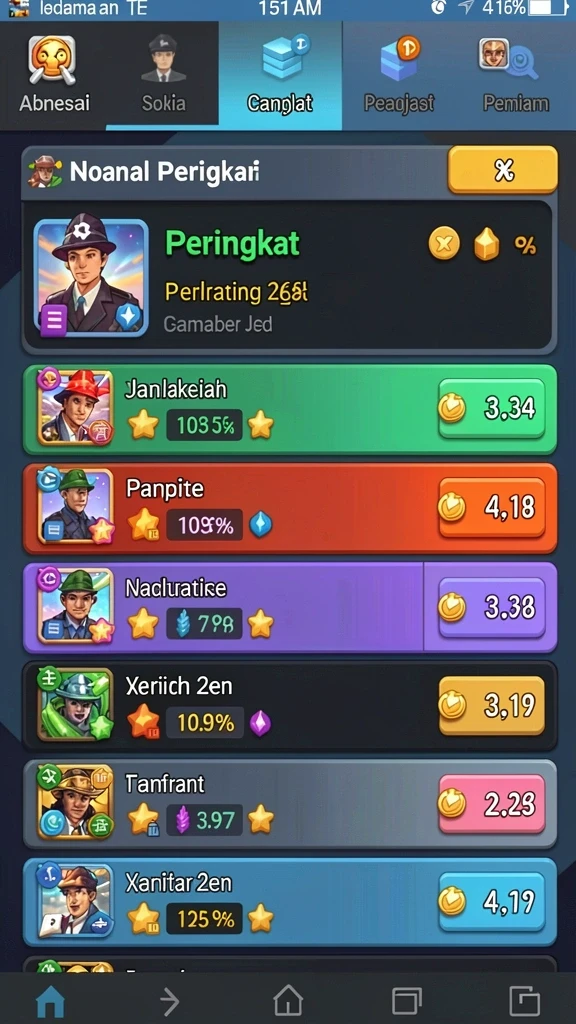This screenshot has height=1024, width=576.
Task: Tap the 2,28 coin button for Tanfrant
Action: pos(492,805)
